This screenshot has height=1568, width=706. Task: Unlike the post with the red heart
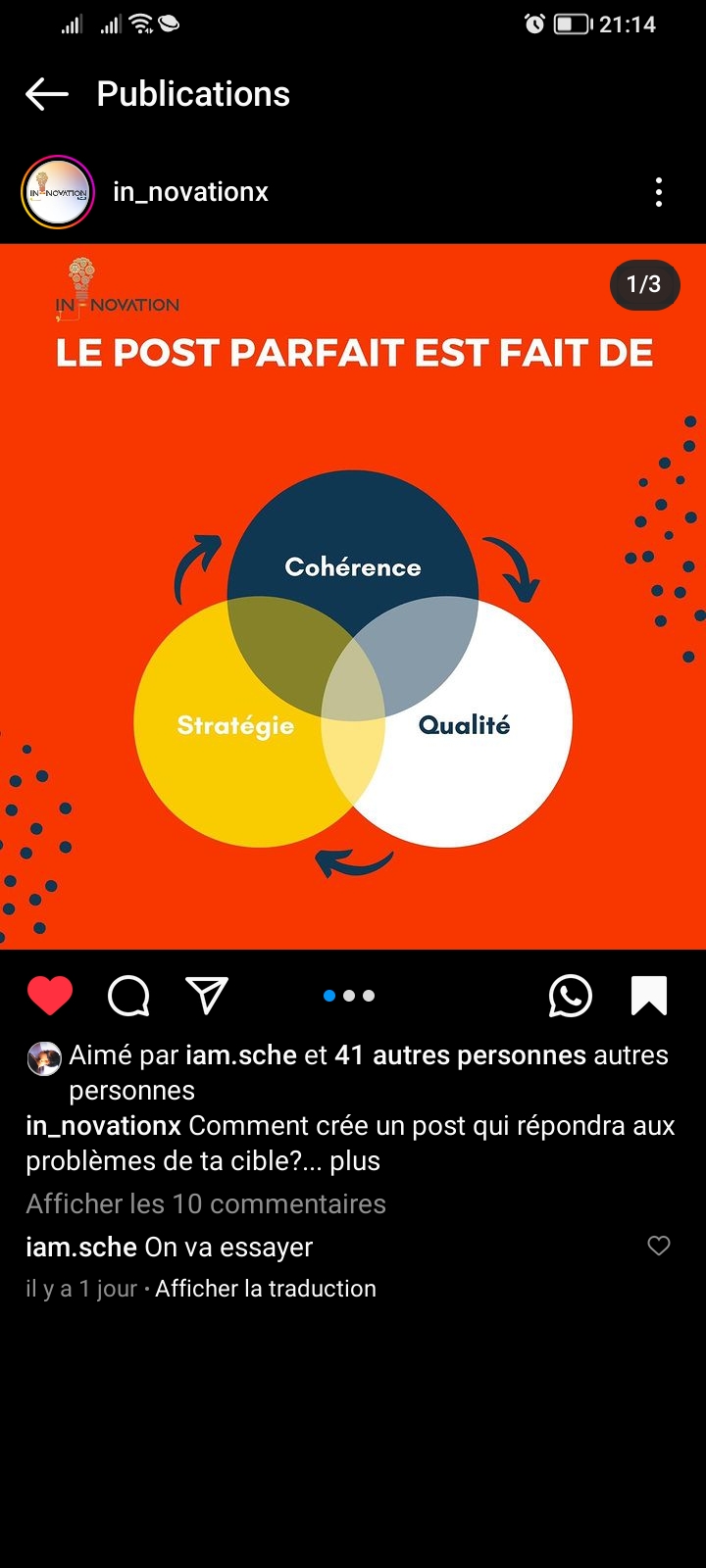coord(50,996)
